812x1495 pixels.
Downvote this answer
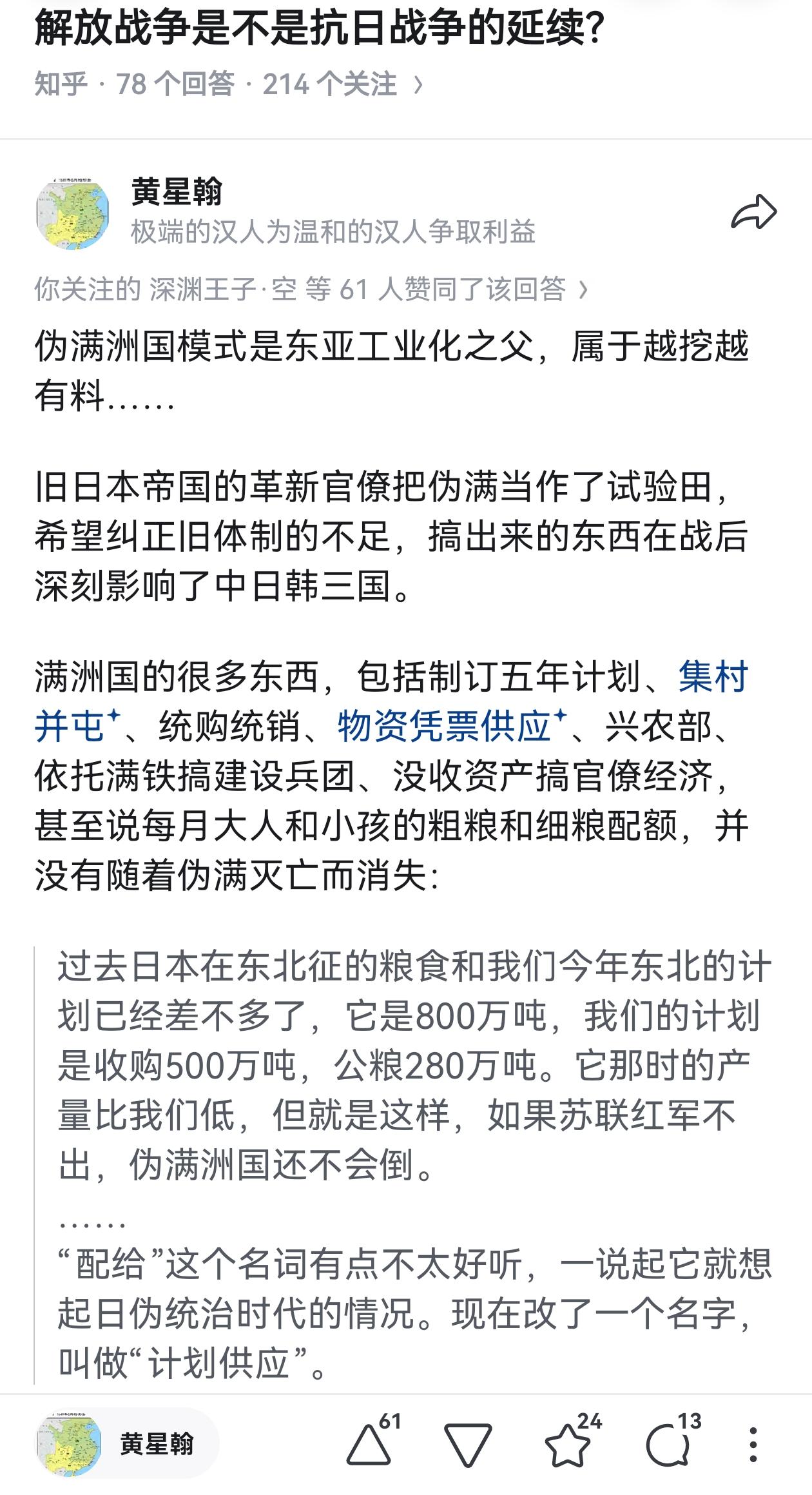(x=468, y=1446)
